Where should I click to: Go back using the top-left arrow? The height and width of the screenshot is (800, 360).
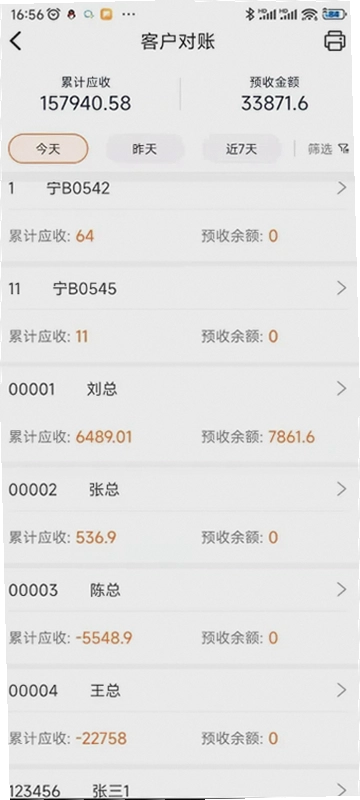pos(16,41)
